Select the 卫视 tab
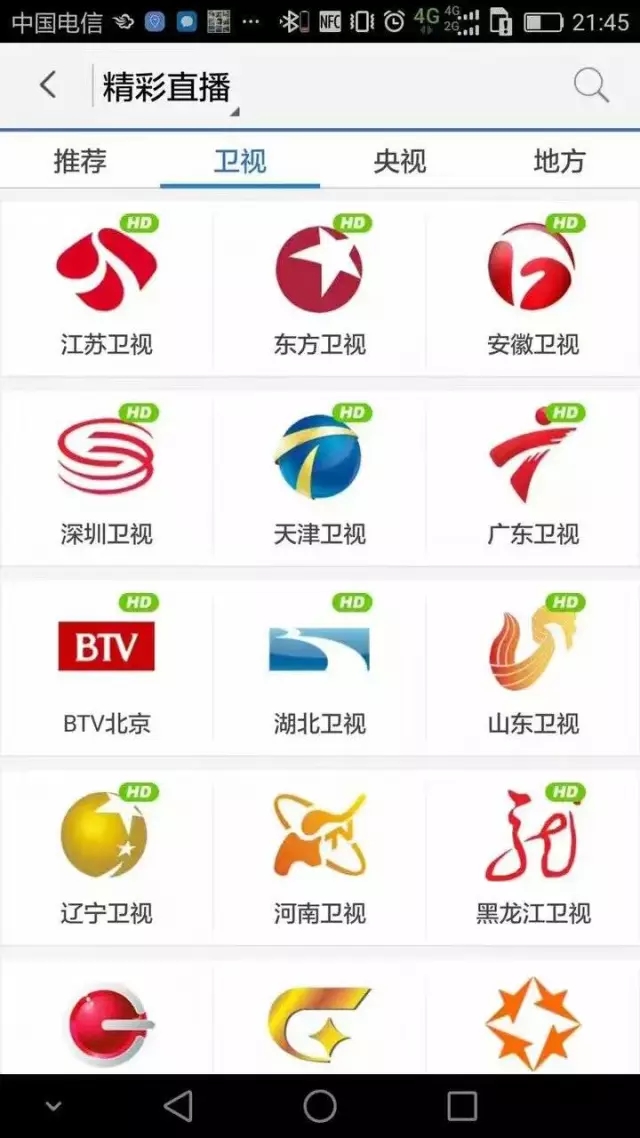Image resolution: width=640 pixels, height=1138 pixels. 240,161
